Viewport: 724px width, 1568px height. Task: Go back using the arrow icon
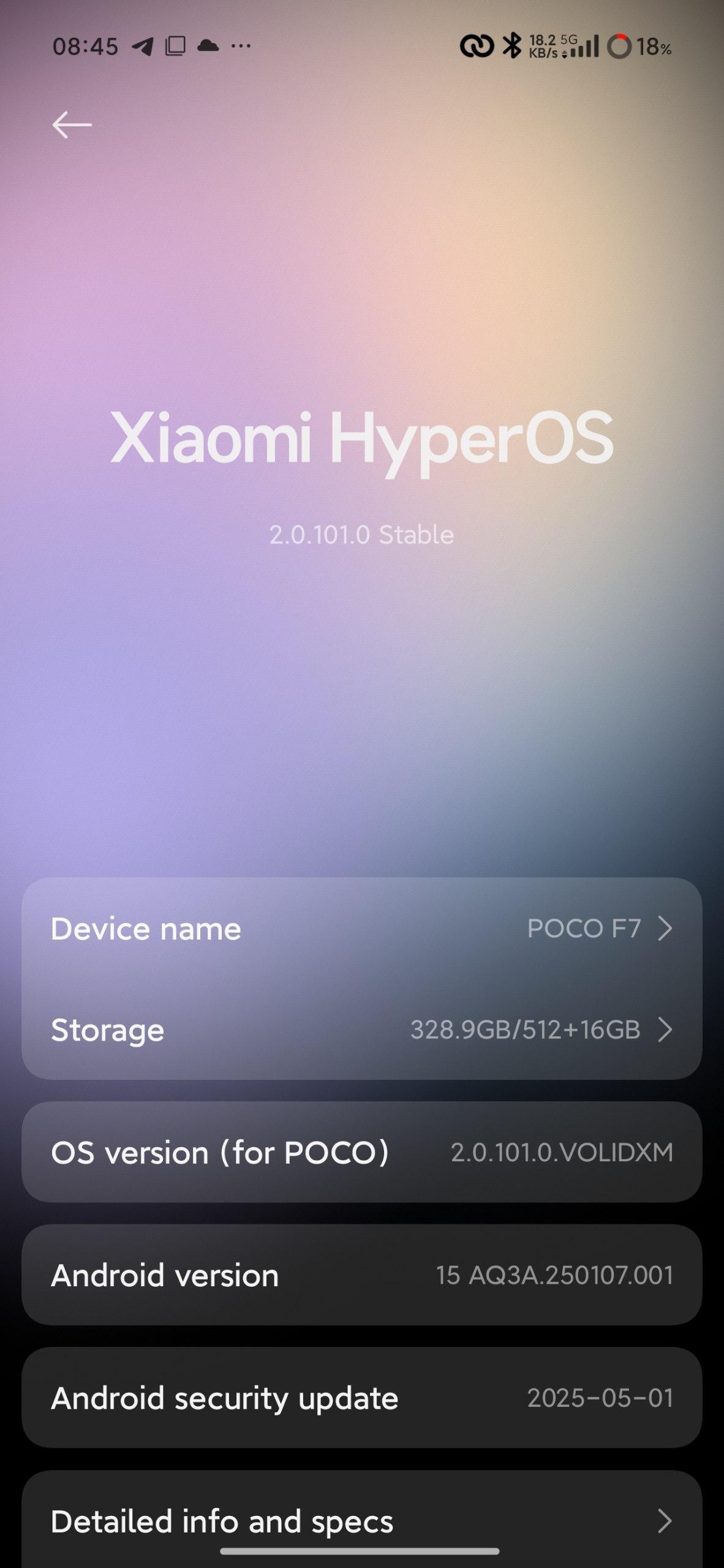[x=72, y=125]
